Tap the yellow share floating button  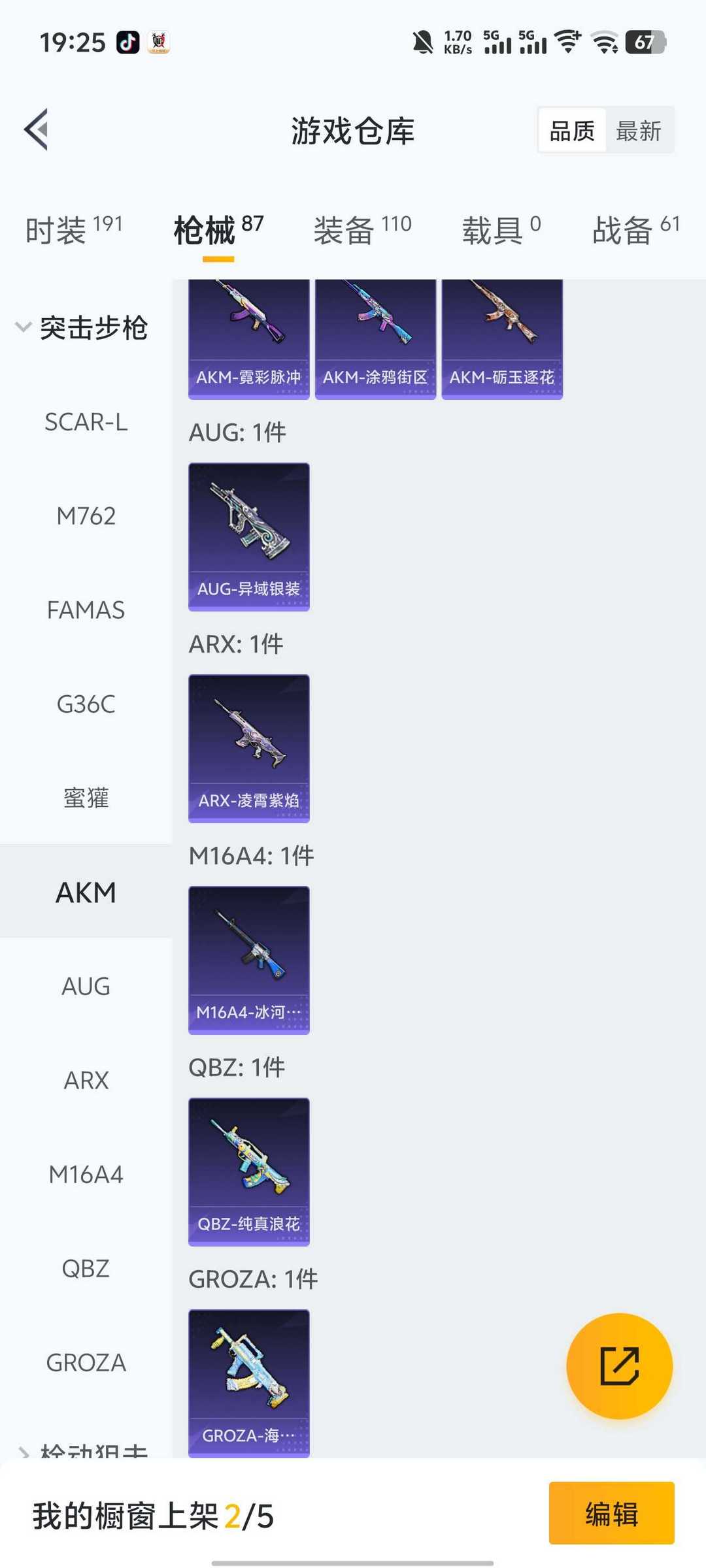[619, 1365]
